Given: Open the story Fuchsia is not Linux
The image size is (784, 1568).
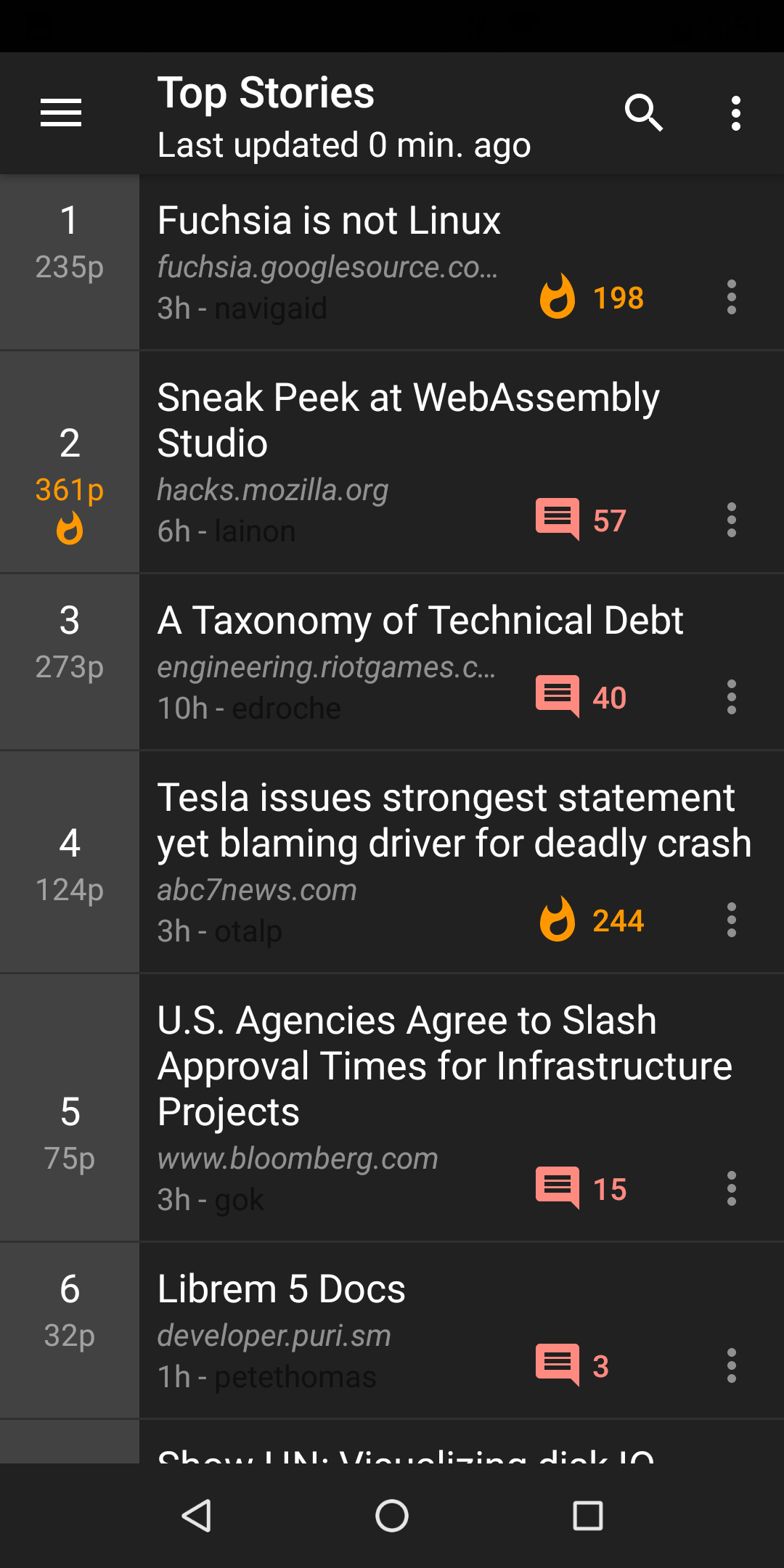Looking at the screenshot, I should point(329,220).
